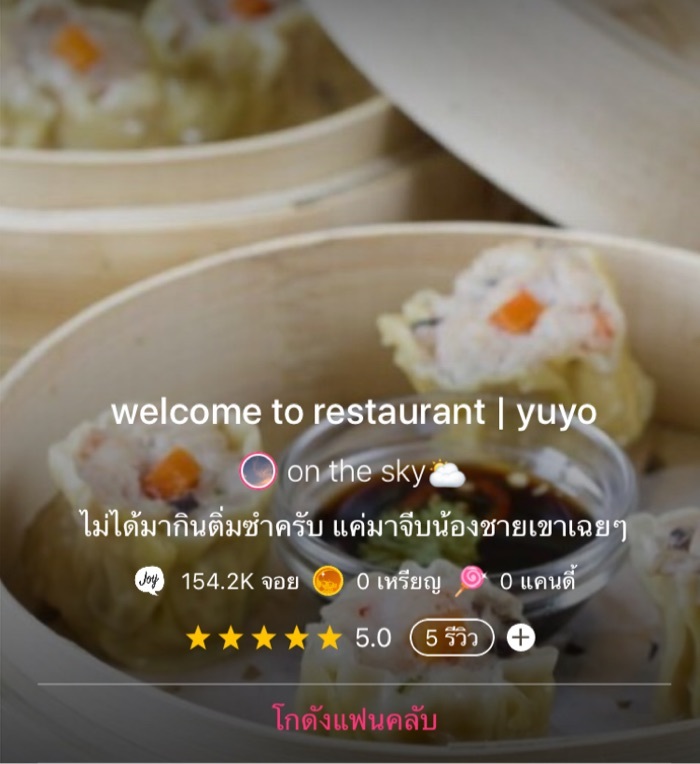This screenshot has height=764, width=700.
Task: Add a review with the plus icon
Action: (521, 637)
